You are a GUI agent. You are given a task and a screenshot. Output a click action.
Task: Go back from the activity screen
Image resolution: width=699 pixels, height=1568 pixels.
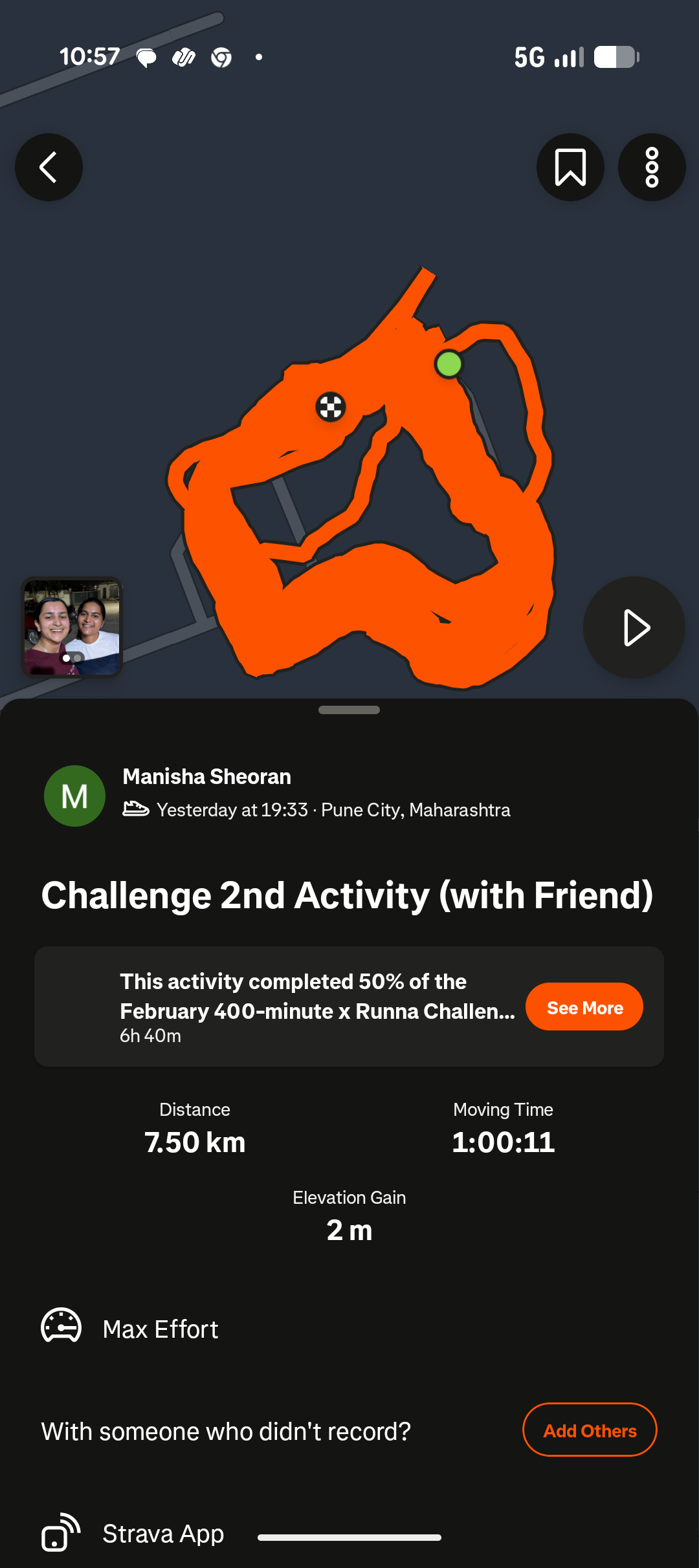pyautogui.click(x=49, y=168)
